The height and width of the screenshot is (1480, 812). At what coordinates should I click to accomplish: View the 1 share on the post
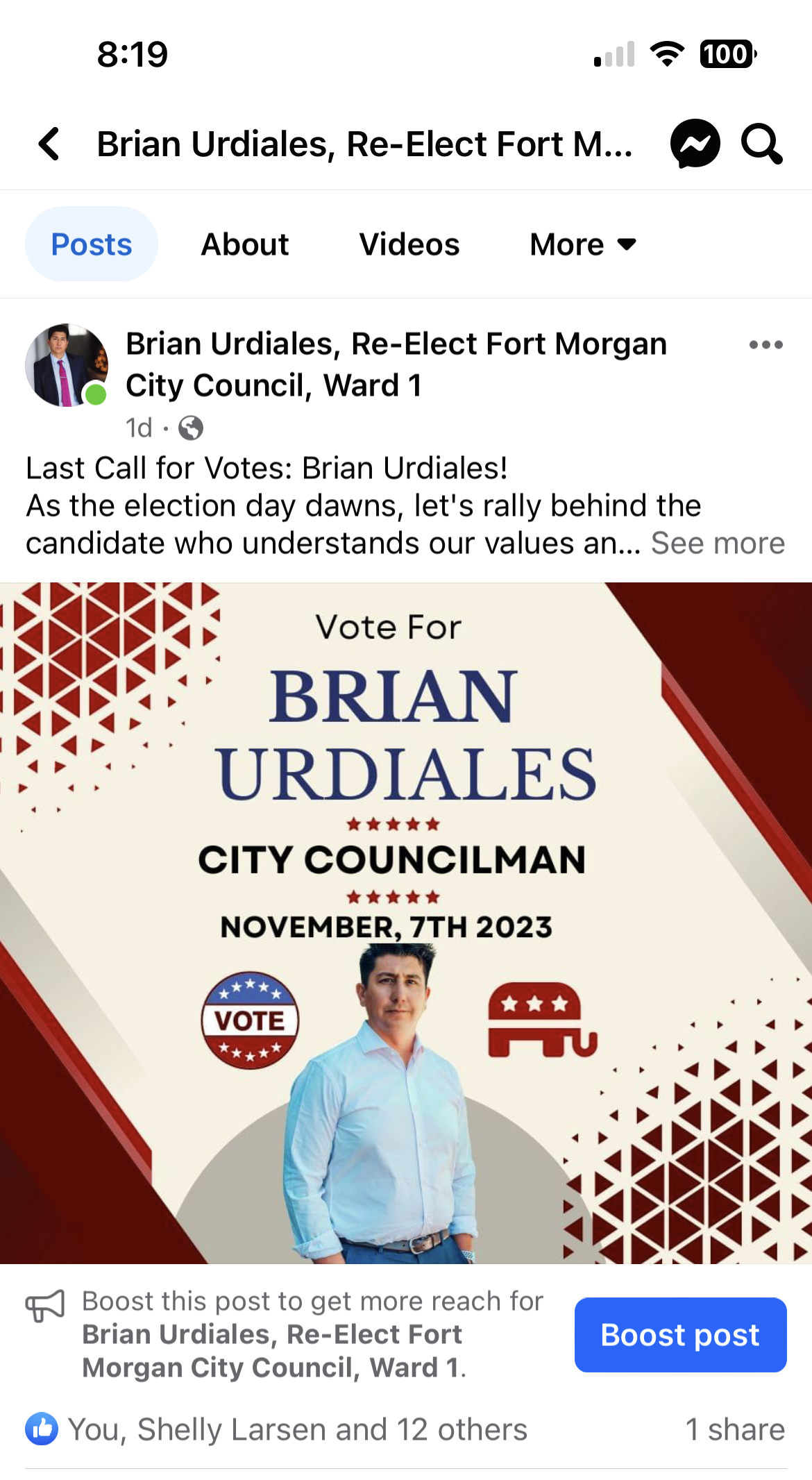tap(735, 1429)
